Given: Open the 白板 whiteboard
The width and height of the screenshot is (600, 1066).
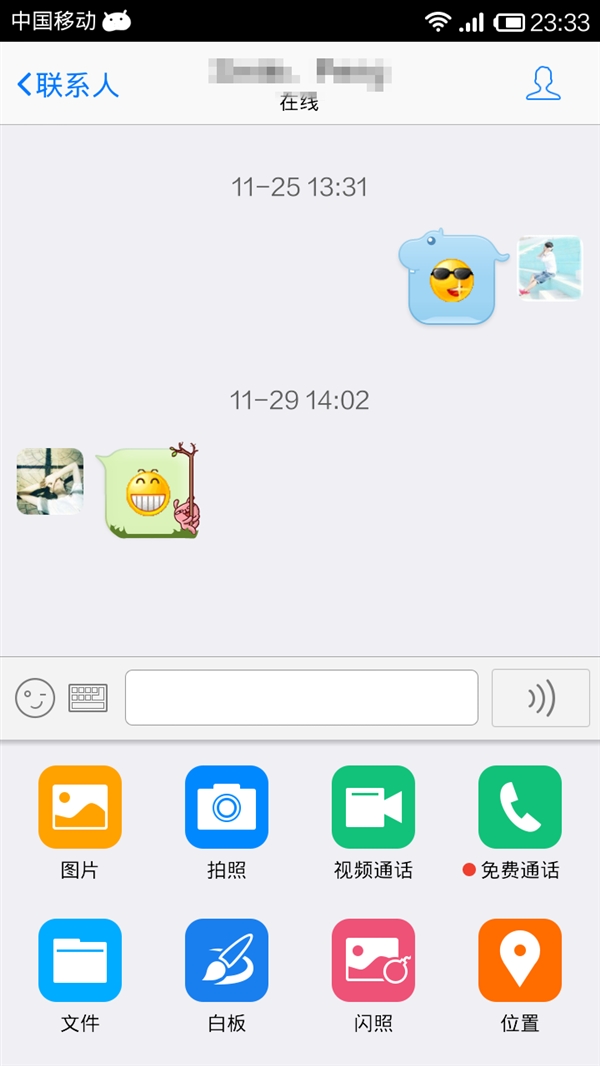Looking at the screenshot, I should pyautogui.click(x=227, y=960).
